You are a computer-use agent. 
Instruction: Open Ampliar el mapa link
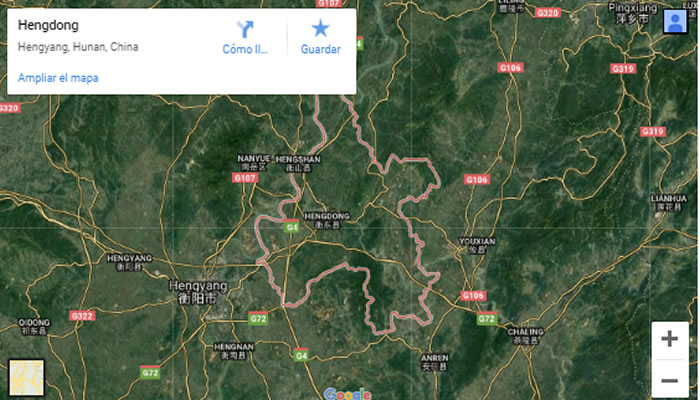[58, 77]
